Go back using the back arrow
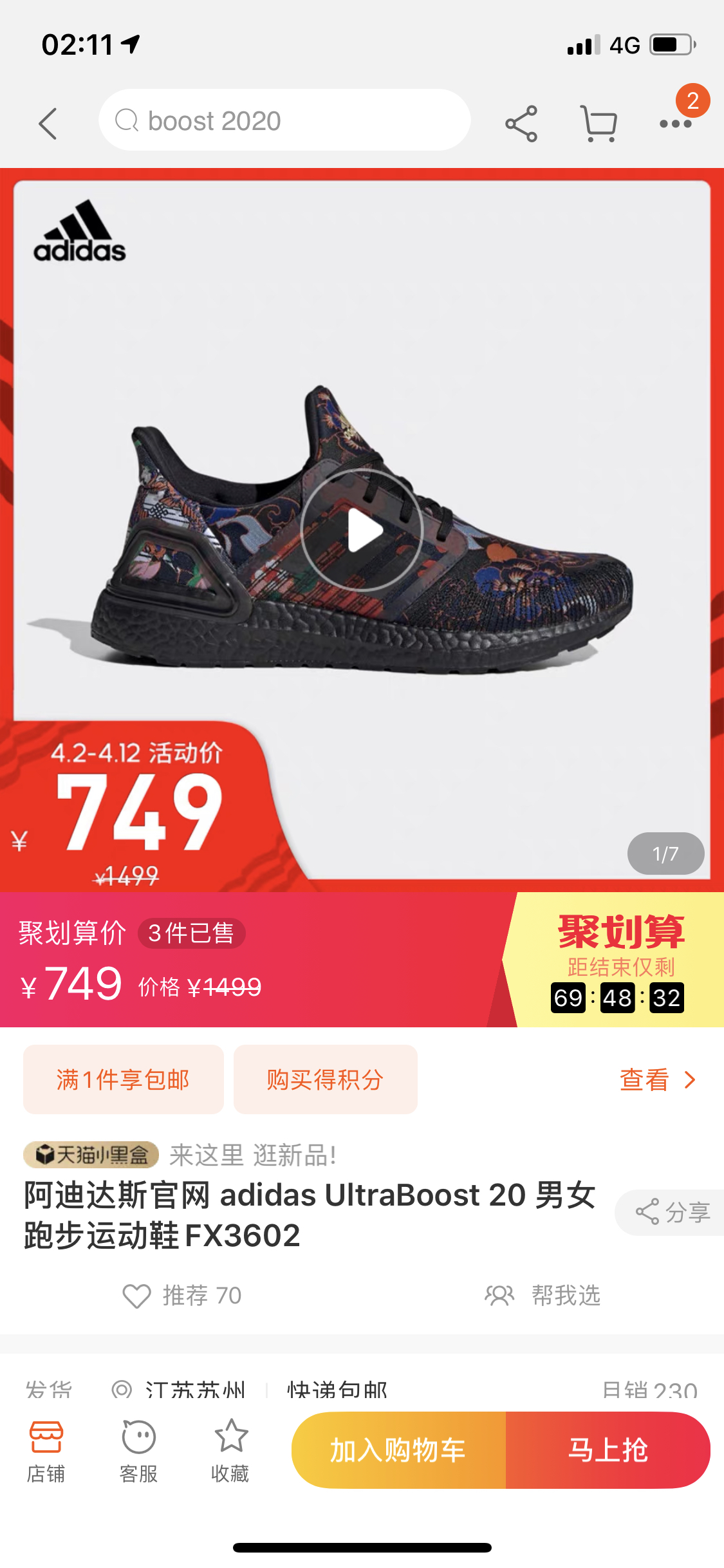The width and height of the screenshot is (724, 1568). coord(49,124)
